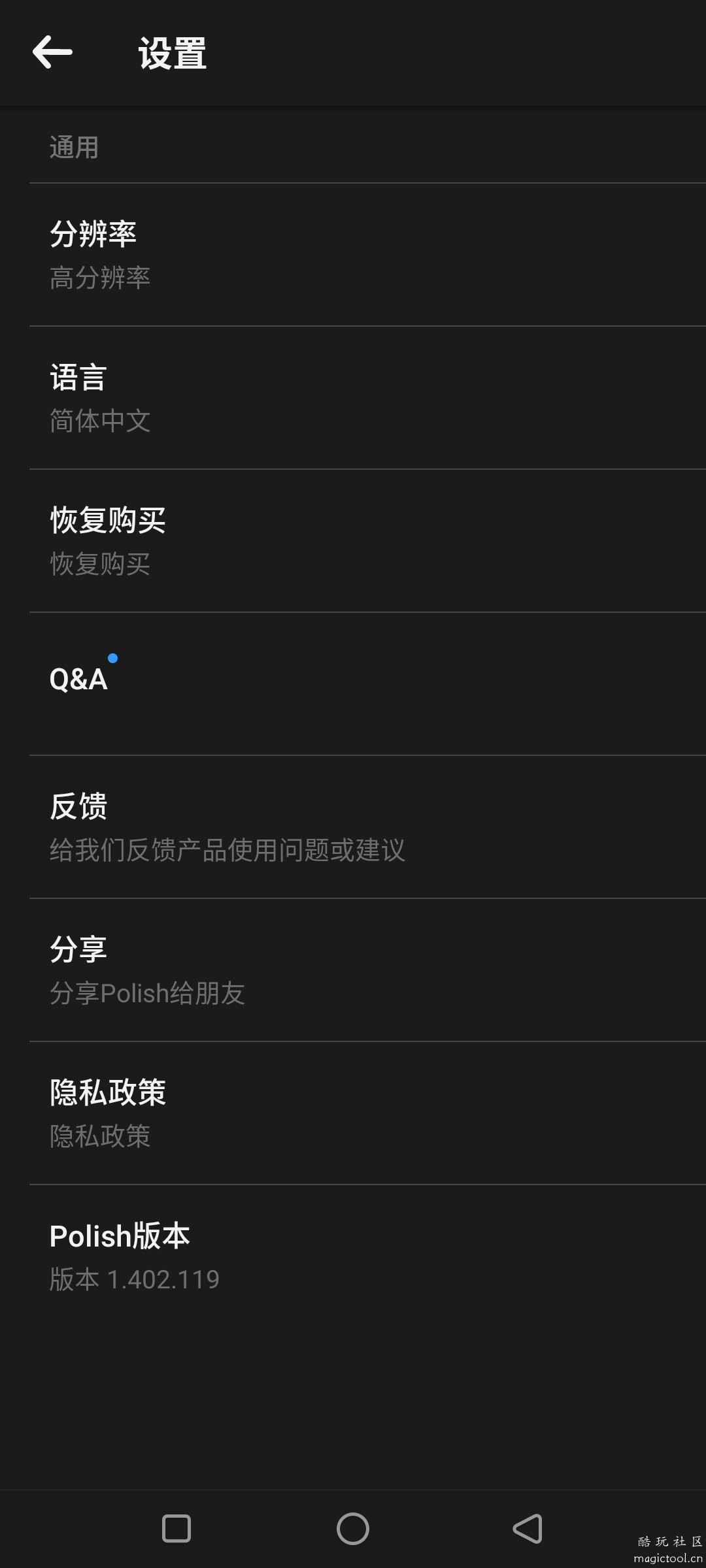Screen dimensions: 706x1568
Task: Tap the Polish版本 version row
Action: [x=353, y=1256]
